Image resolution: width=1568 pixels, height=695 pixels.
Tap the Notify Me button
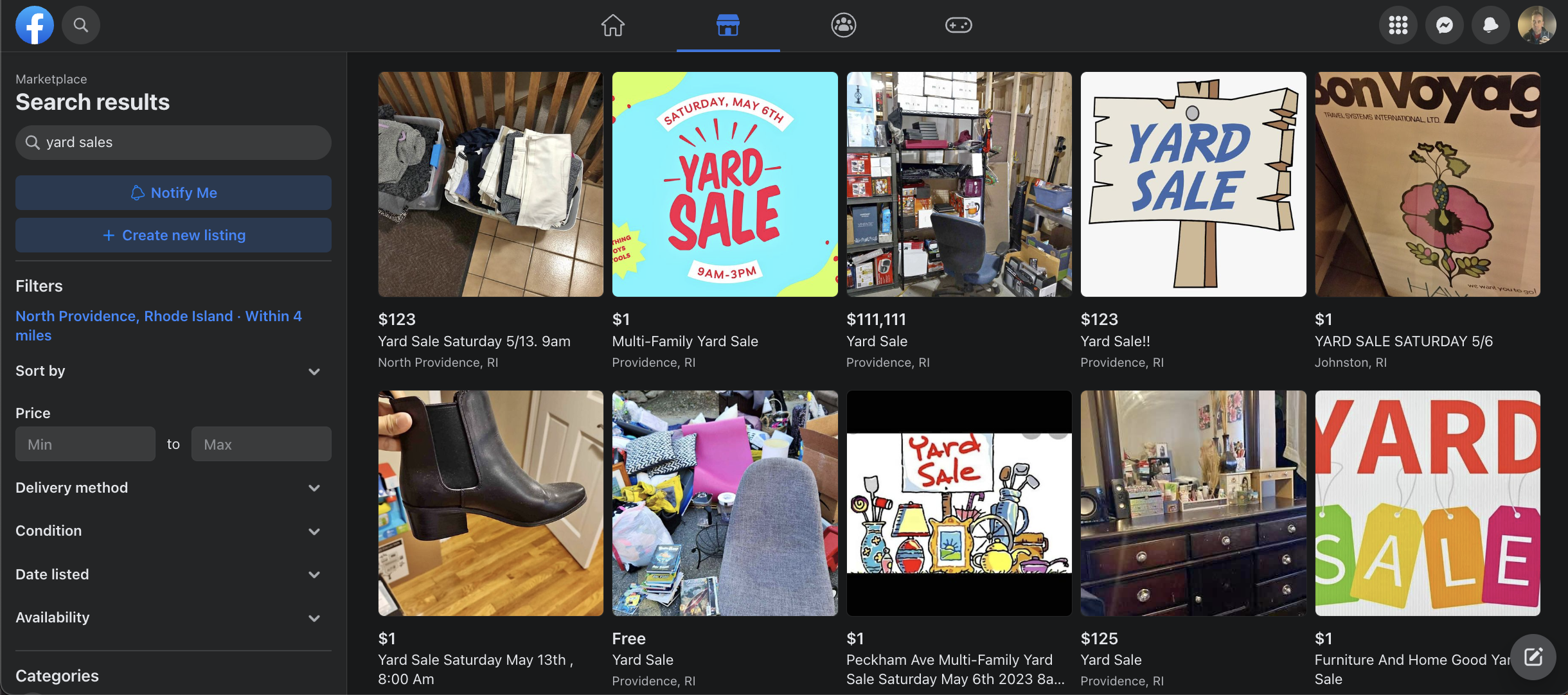(174, 193)
